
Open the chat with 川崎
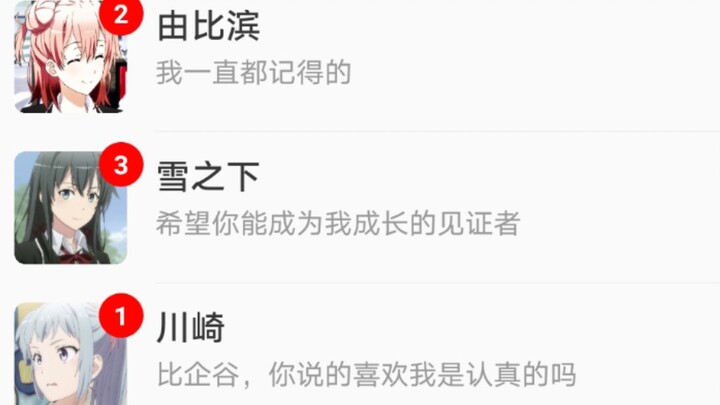(x=360, y=350)
